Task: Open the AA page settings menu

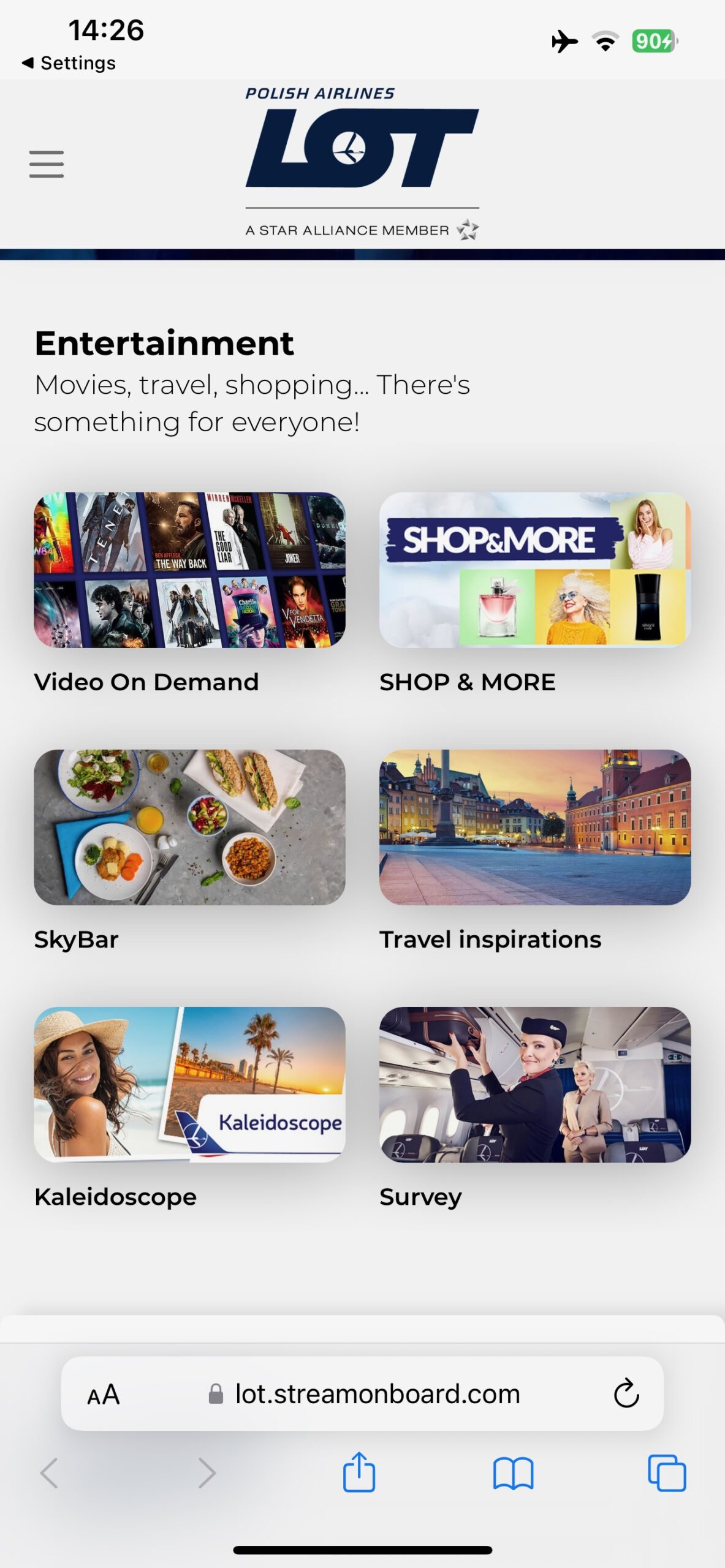Action: tap(104, 1395)
